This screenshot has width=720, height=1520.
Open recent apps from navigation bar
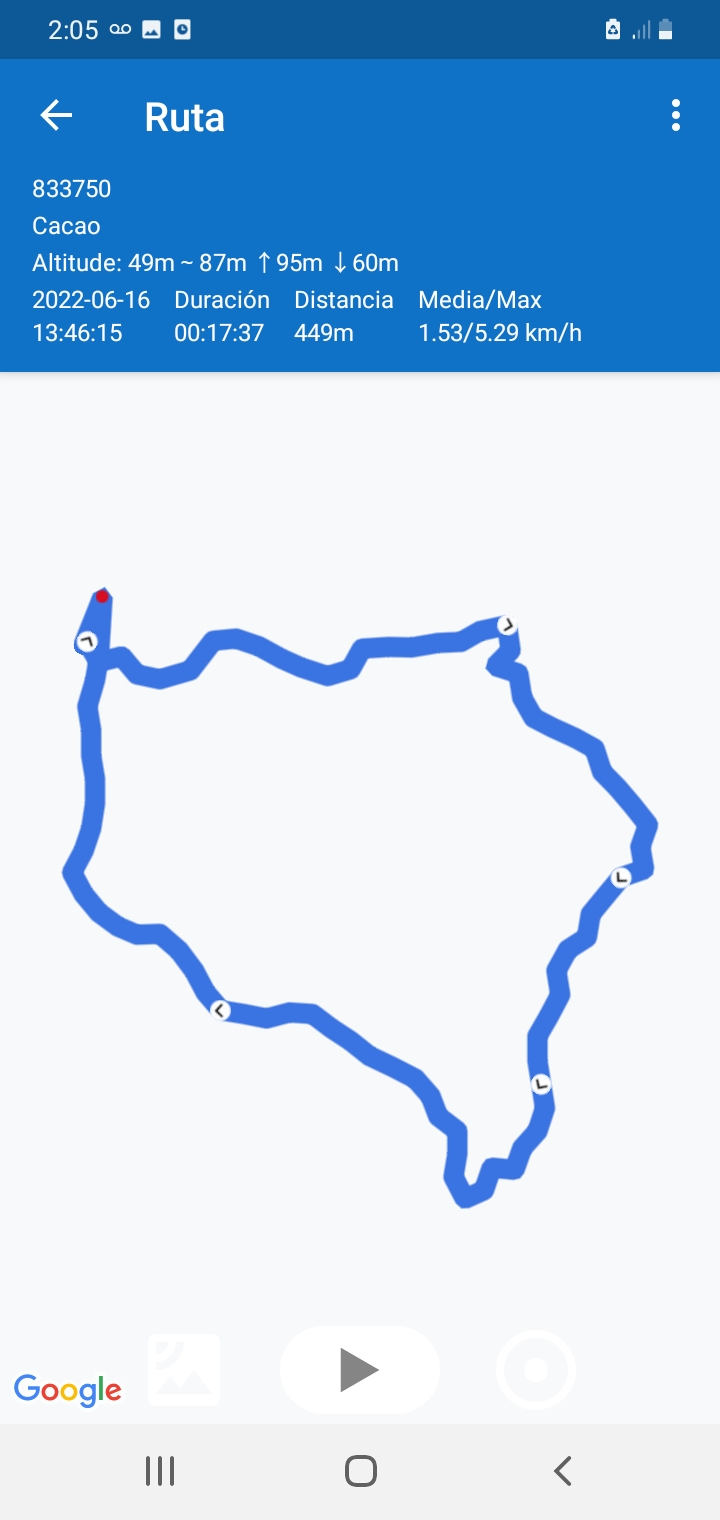coord(160,1471)
